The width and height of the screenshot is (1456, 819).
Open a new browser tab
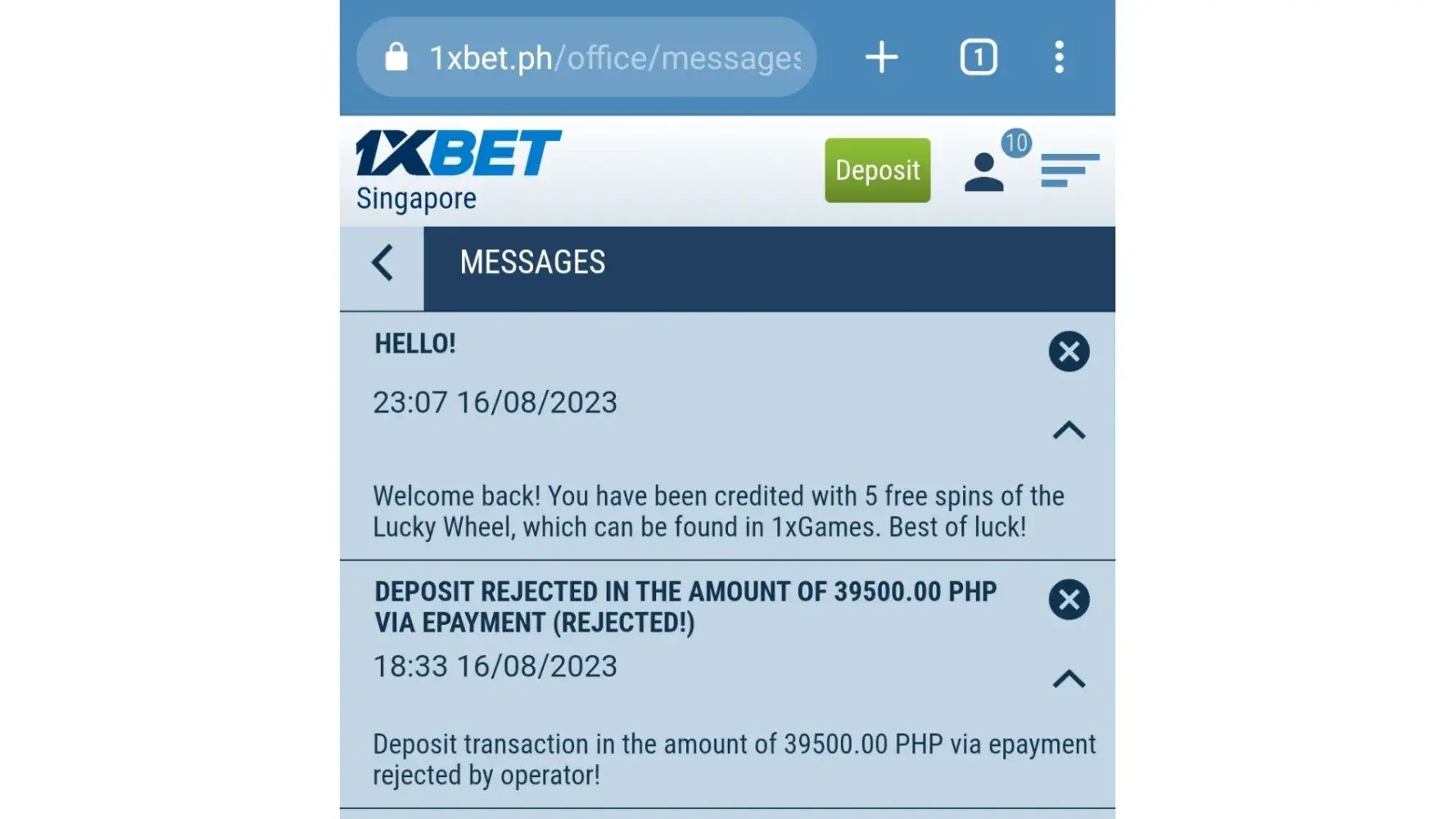pos(881,57)
